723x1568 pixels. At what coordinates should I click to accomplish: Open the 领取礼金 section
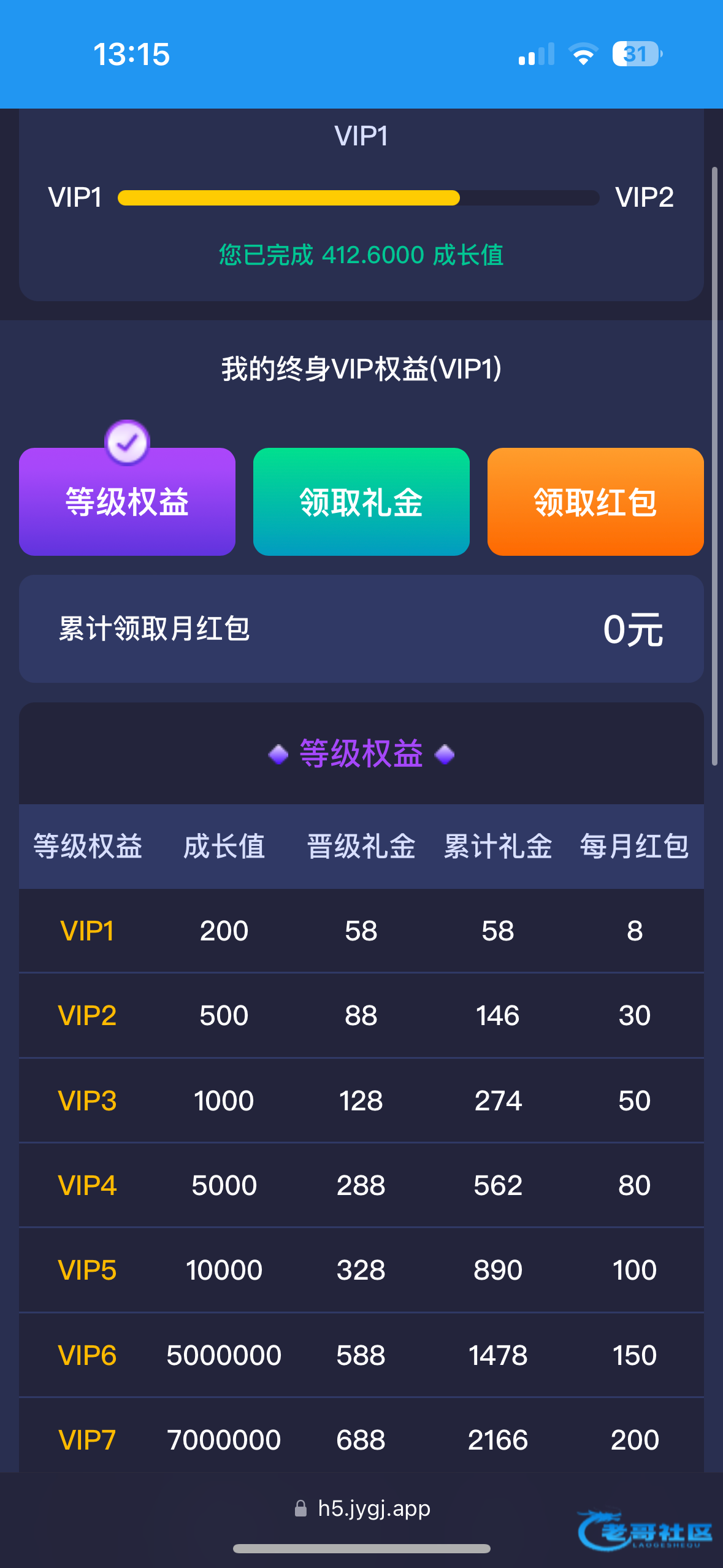[361, 502]
